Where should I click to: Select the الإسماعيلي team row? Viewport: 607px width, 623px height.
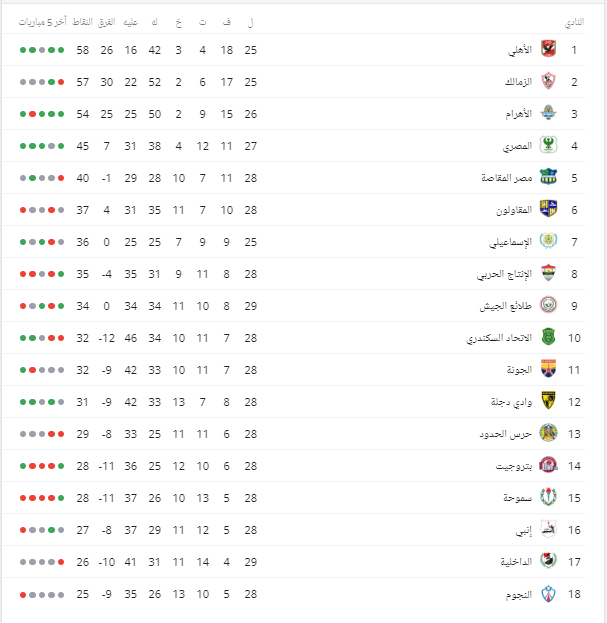(510, 242)
